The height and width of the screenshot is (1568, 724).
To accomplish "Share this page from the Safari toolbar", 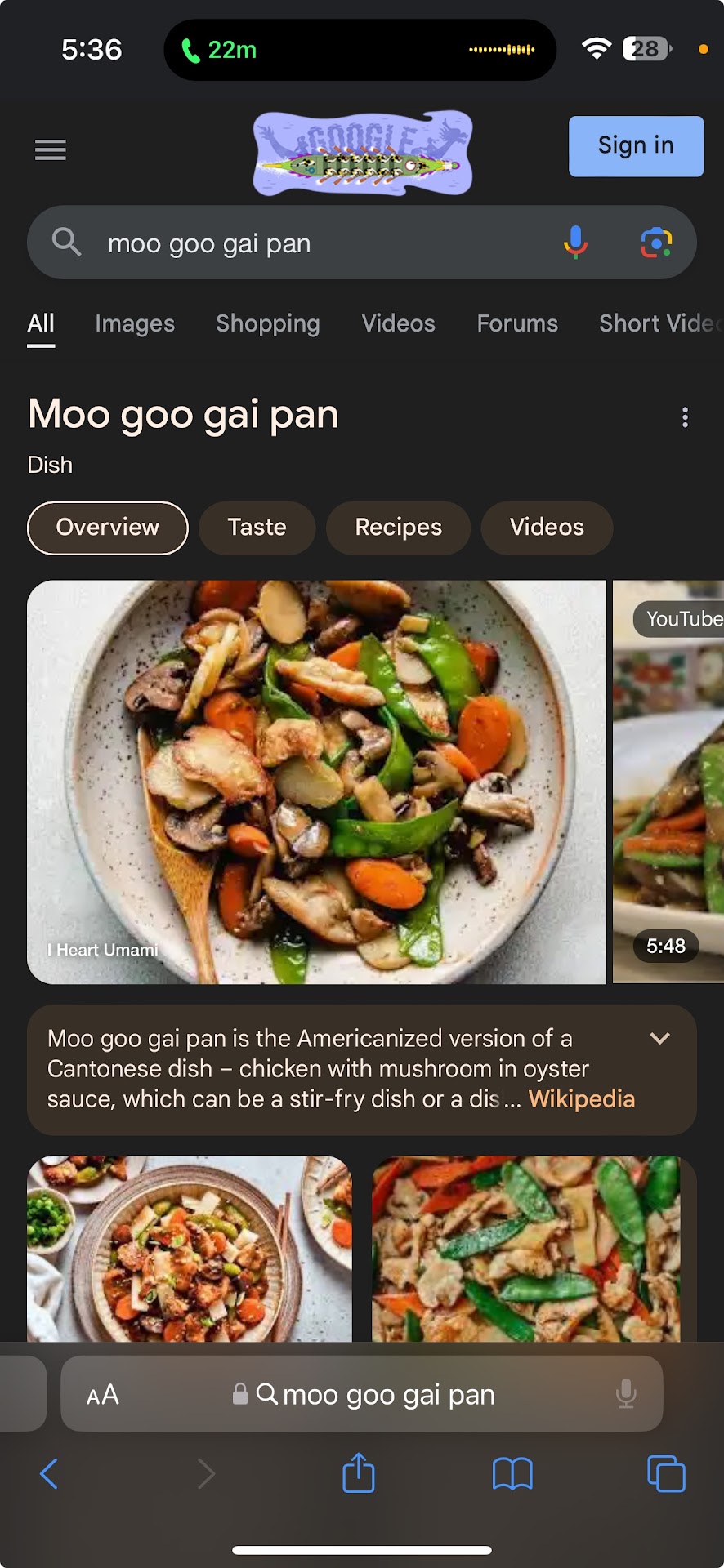I will [x=358, y=1474].
